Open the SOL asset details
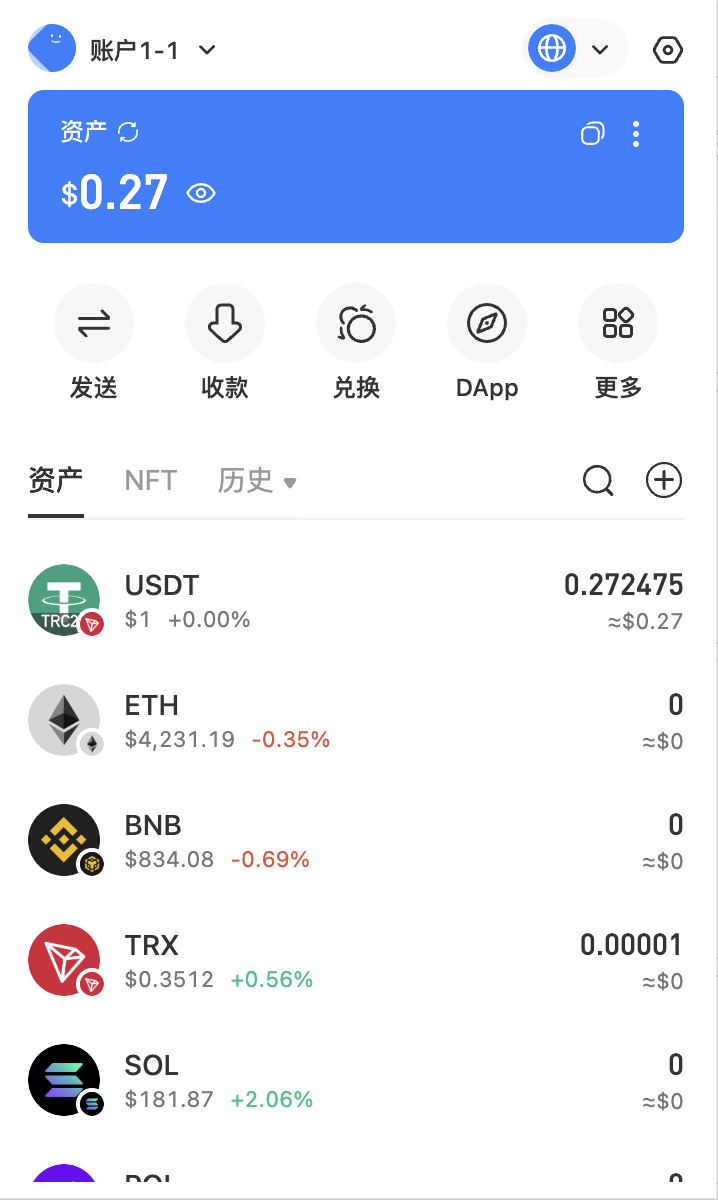The height and width of the screenshot is (1200, 718). [356, 1081]
